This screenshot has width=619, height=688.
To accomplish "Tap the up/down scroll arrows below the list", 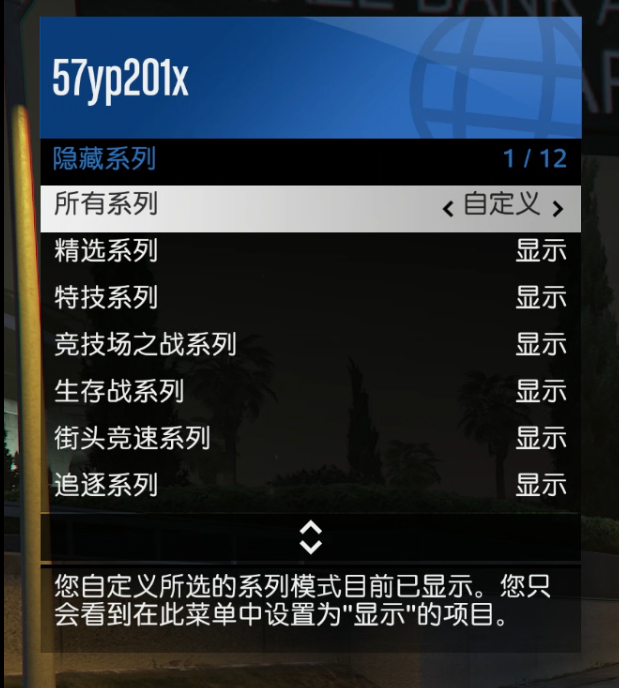I will pyautogui.click(x=310, y=537).
